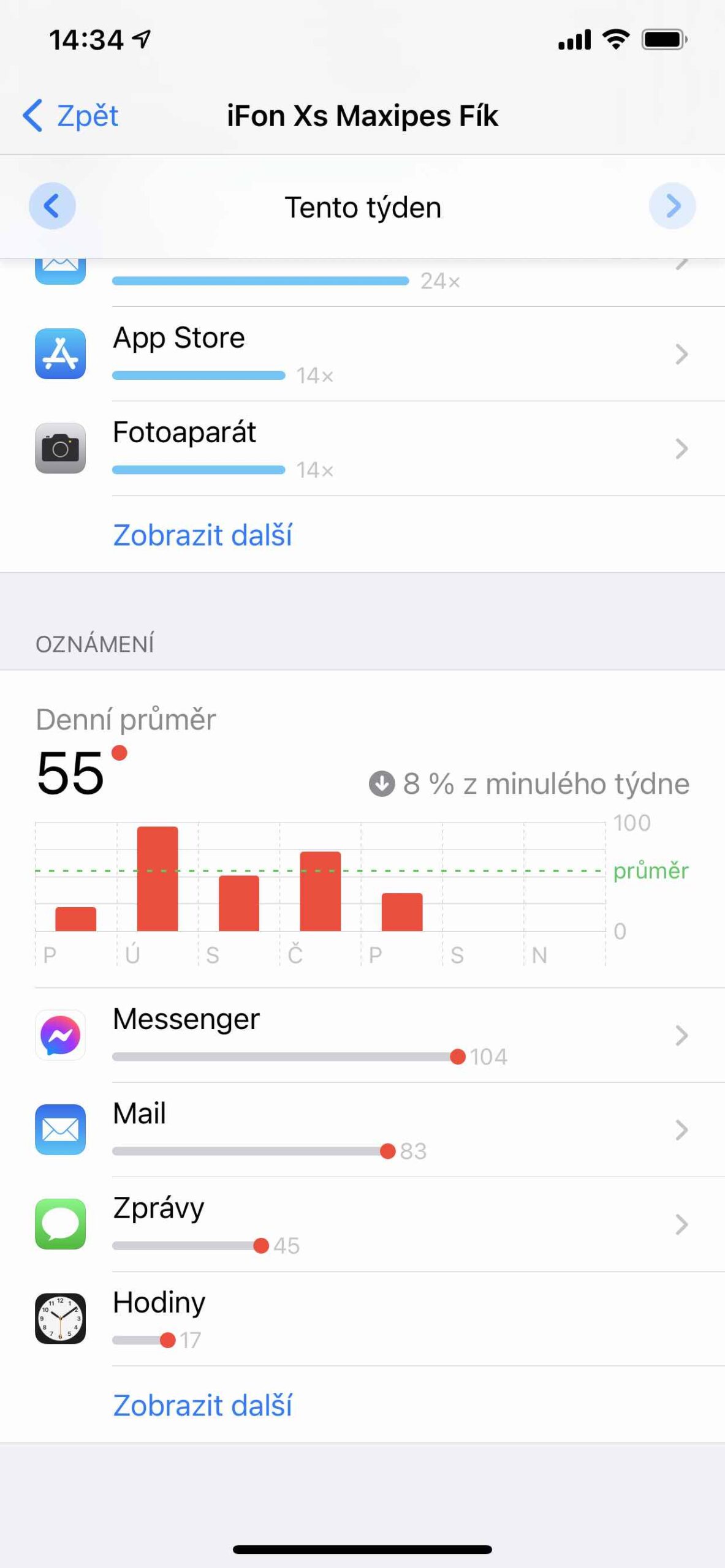Open the Mail app icon
The height and width of the screenshot is (1568, 725).
60,1130
